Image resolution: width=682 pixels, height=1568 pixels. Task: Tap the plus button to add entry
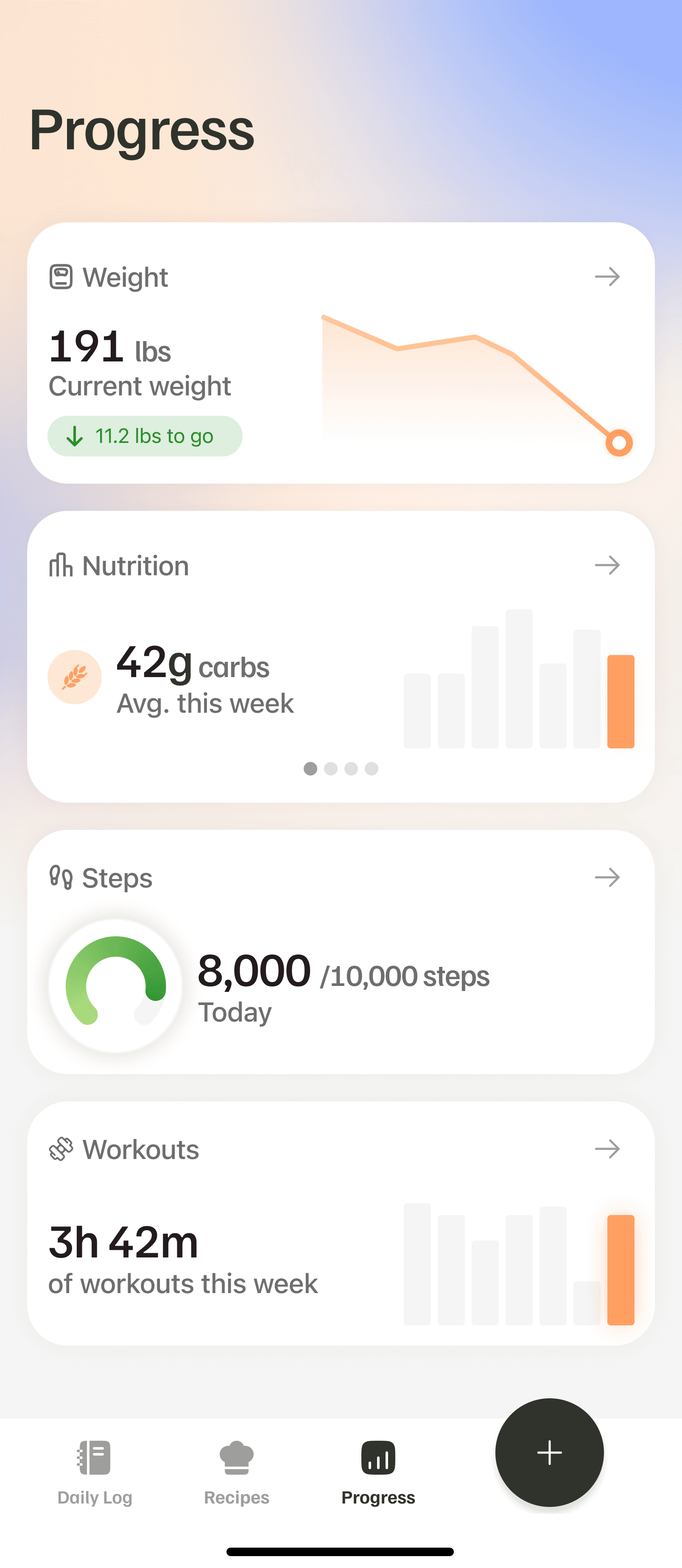point(549,1452)
